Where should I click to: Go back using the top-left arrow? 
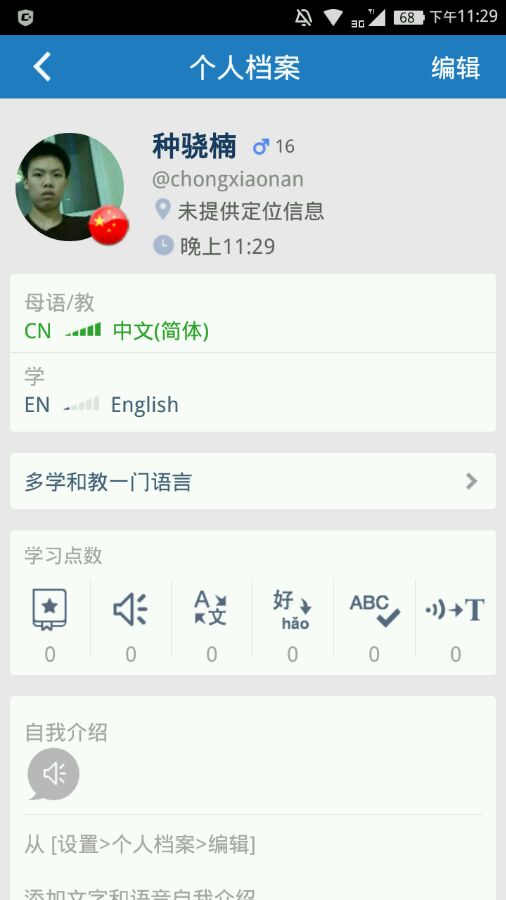(42, 67)
